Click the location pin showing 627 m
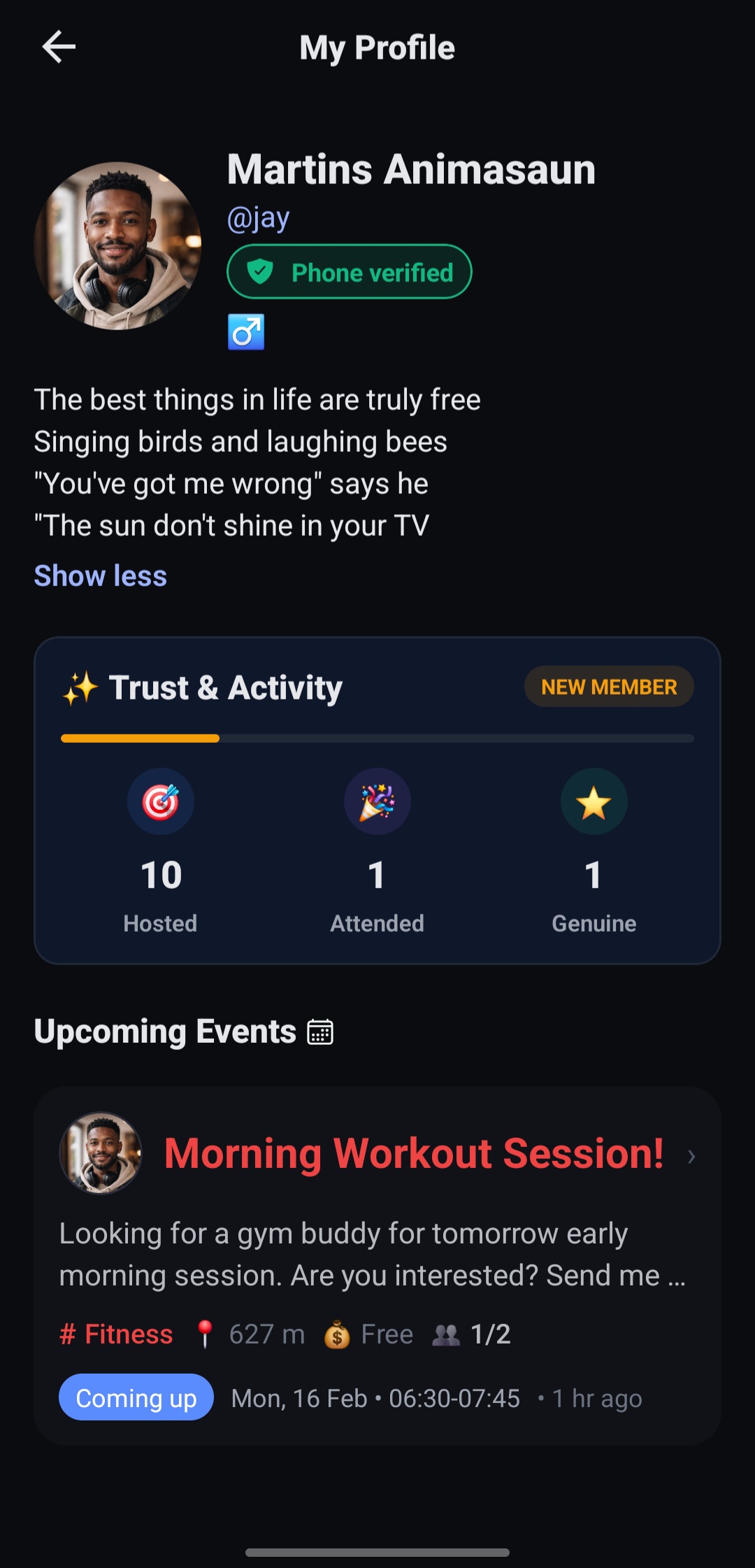The height and width of the screenshot is (1568, 755). pyautogui.click(x=206, y=1333)
